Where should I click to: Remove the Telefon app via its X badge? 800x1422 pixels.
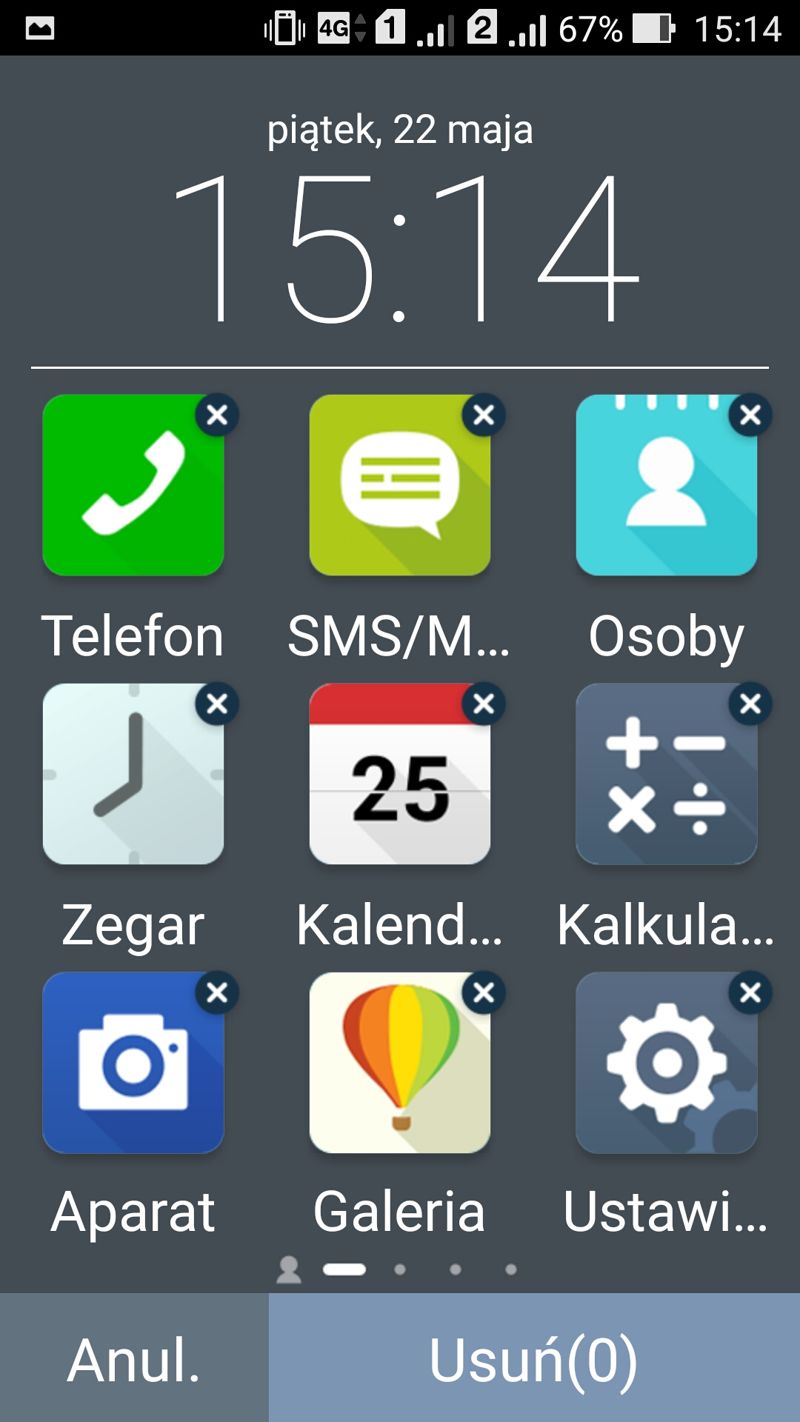tap(217, 414)
